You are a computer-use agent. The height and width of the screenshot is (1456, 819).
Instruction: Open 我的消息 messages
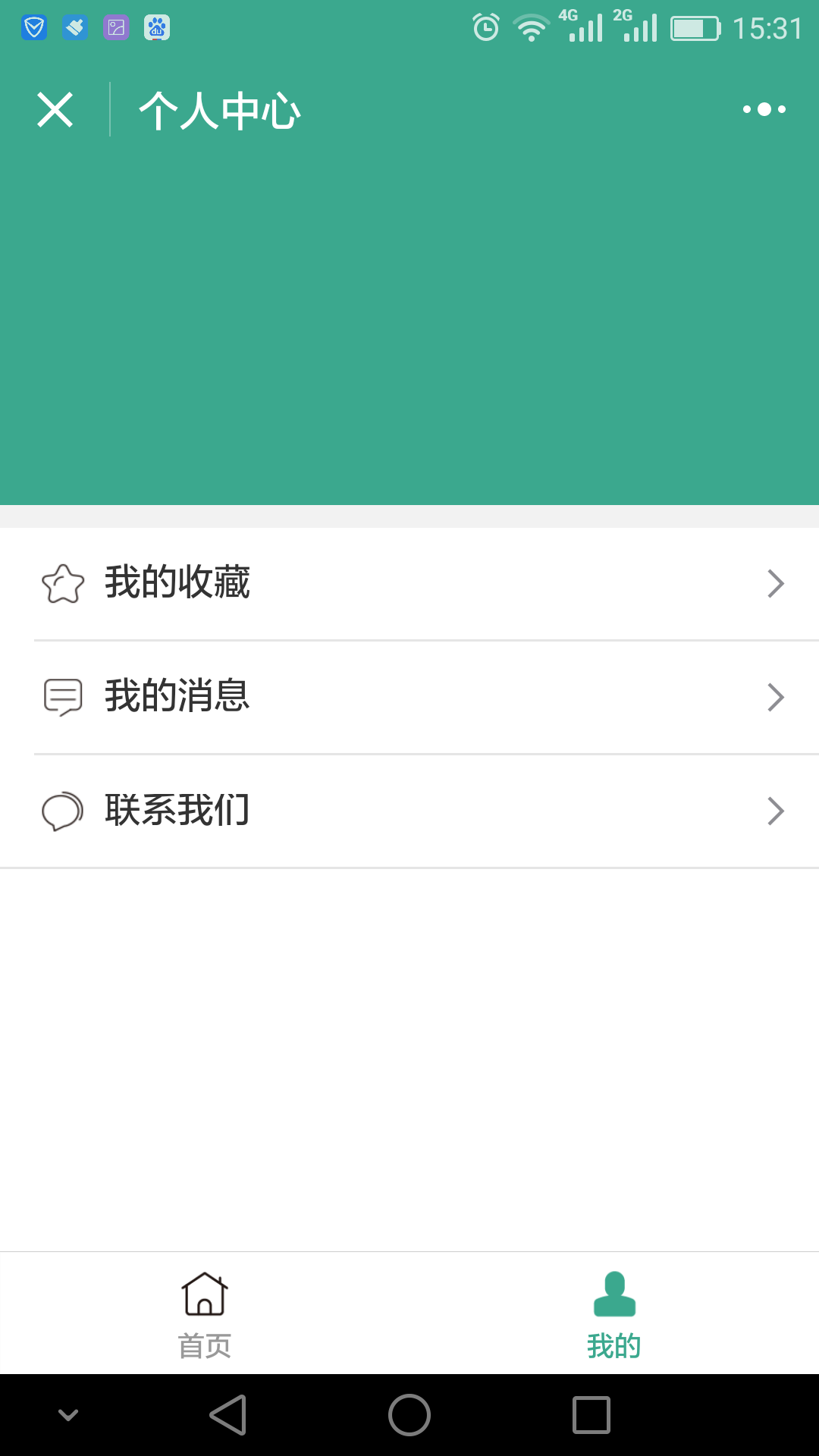[409, 698]
